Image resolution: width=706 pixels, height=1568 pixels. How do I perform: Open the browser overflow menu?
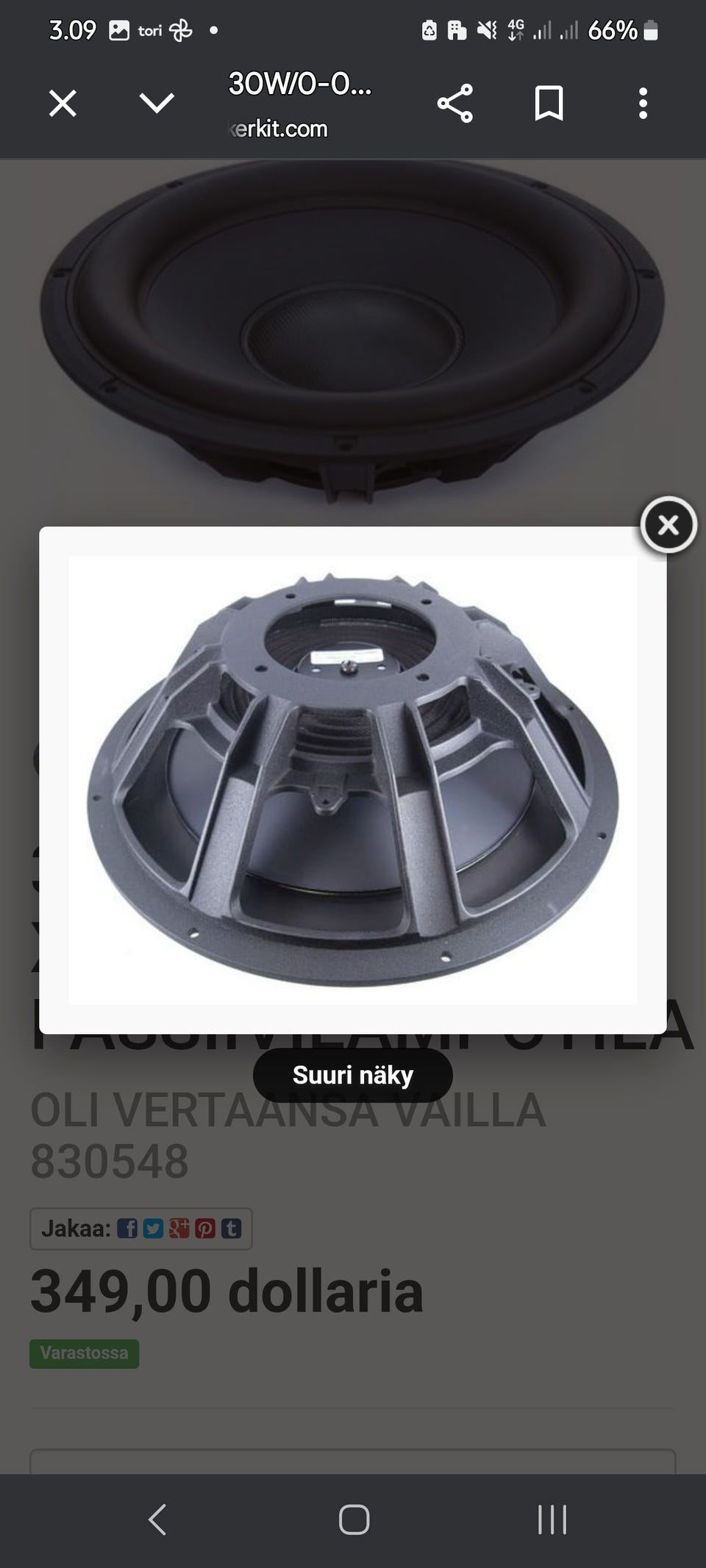pos(643,103)
